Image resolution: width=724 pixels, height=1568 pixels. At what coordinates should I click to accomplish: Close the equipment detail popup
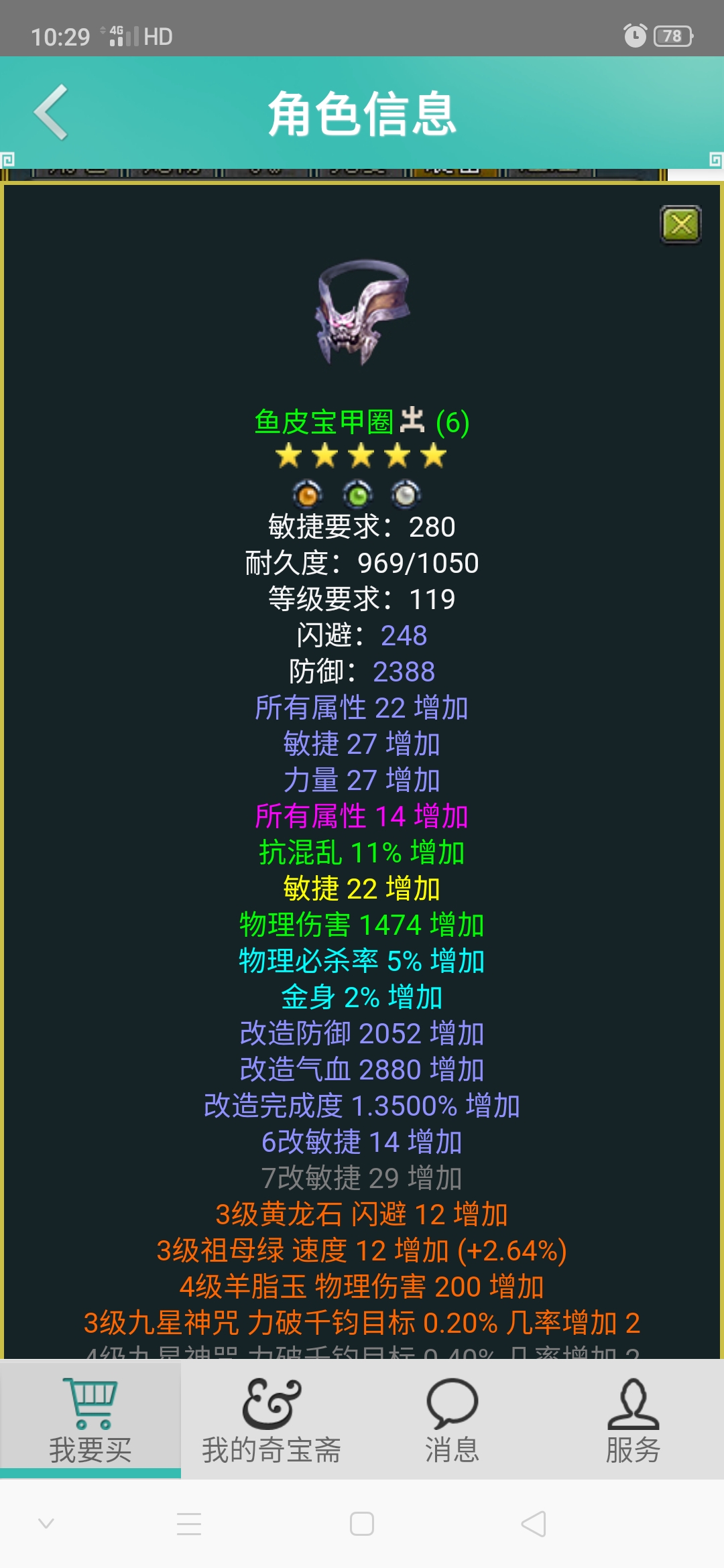680,224
